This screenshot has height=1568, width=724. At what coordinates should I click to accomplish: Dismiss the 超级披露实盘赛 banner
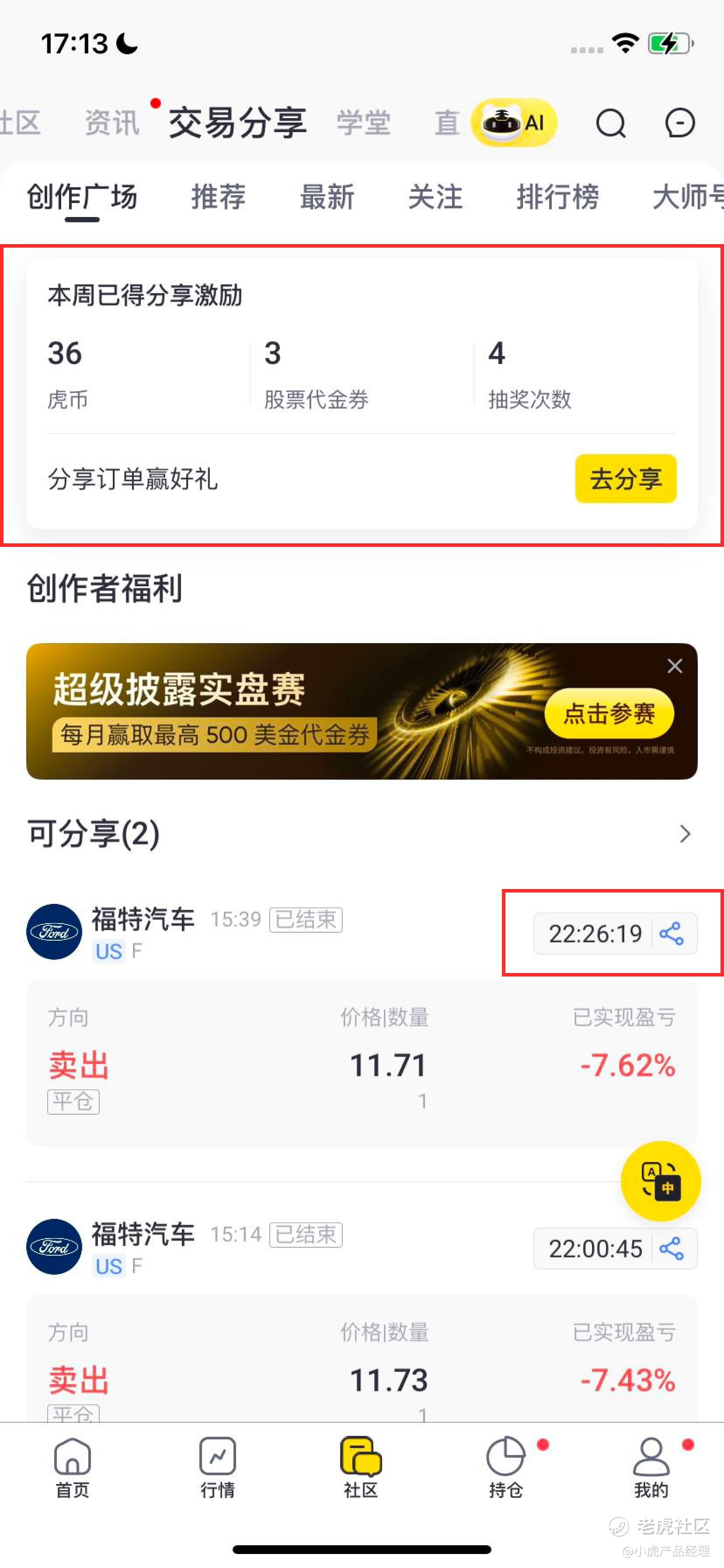click(x=674, y=666)
